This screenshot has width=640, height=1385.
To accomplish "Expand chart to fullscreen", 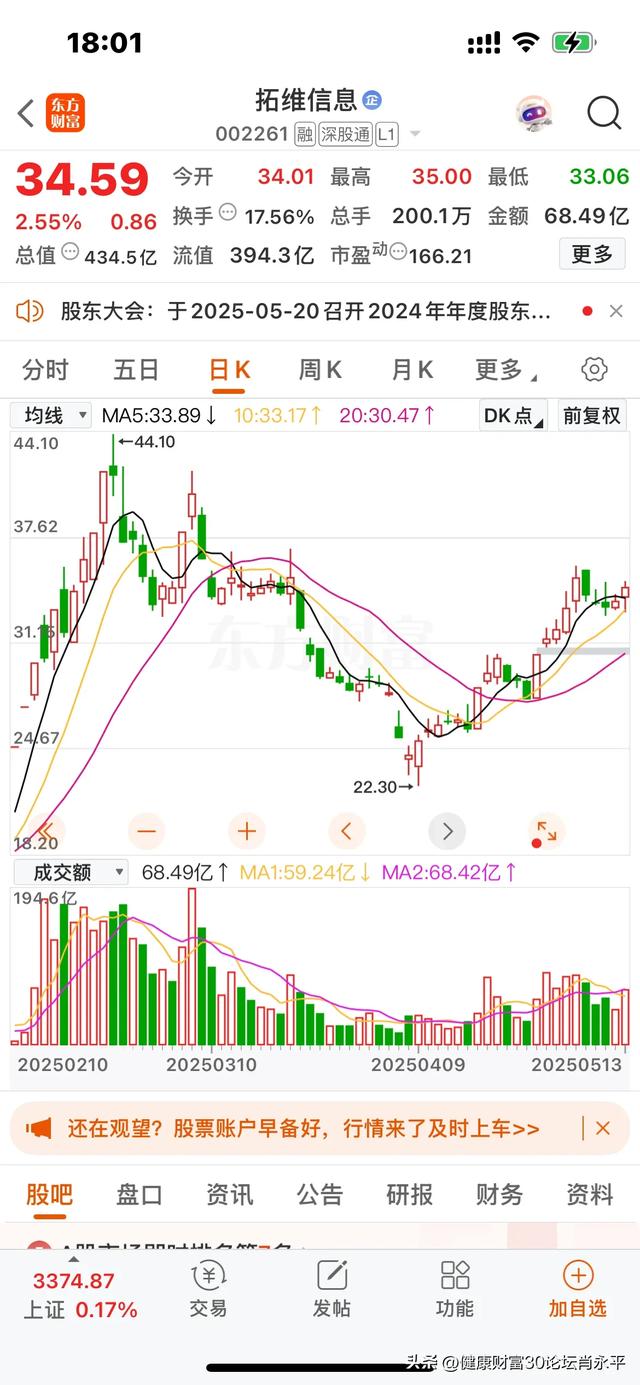I will (x=546, y=831).
